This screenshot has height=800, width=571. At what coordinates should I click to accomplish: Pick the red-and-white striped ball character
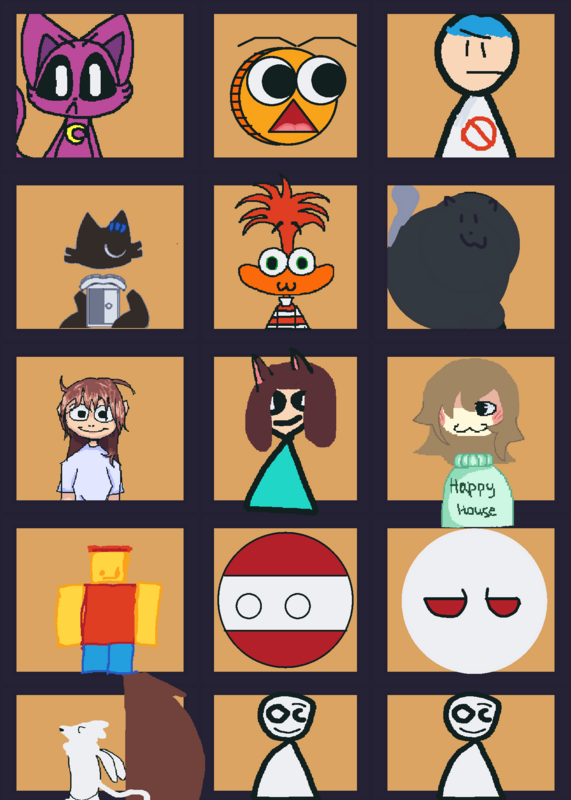tap(285, 600)
